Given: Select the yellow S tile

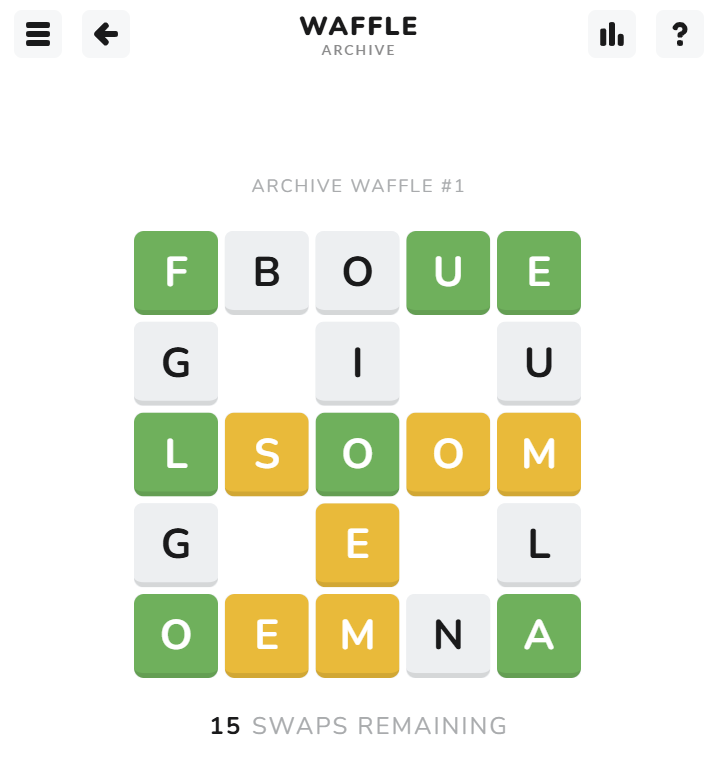Looking at the screenshot, I should tap(266, 453).
